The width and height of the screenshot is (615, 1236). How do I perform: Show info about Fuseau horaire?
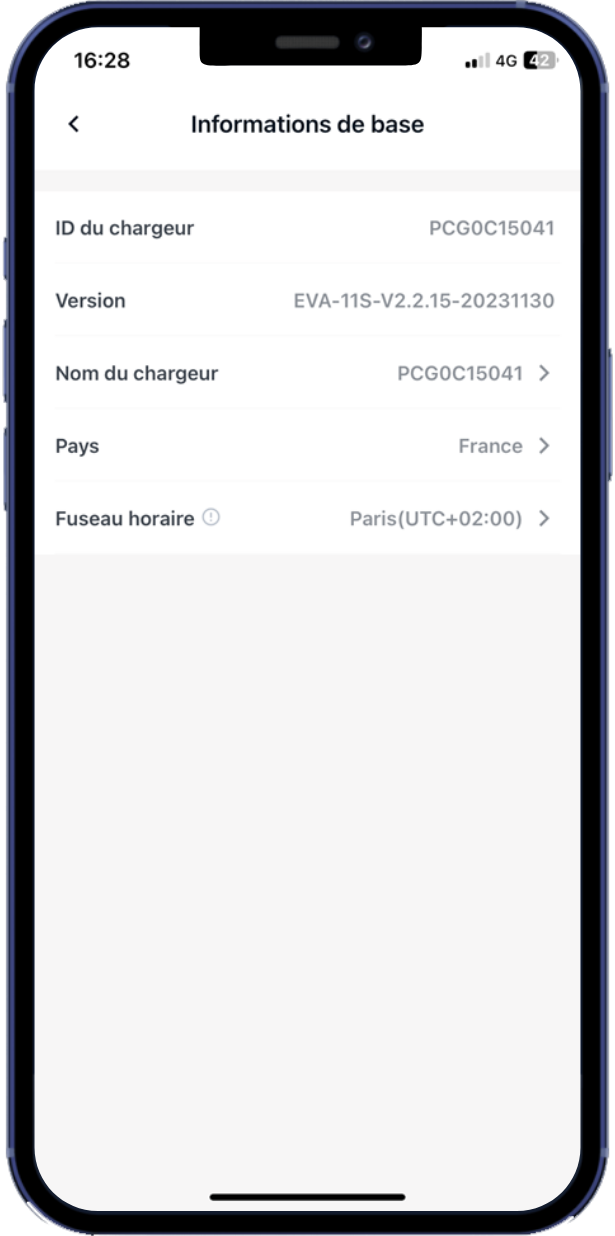pyautogui.click(x=211, y=518)
